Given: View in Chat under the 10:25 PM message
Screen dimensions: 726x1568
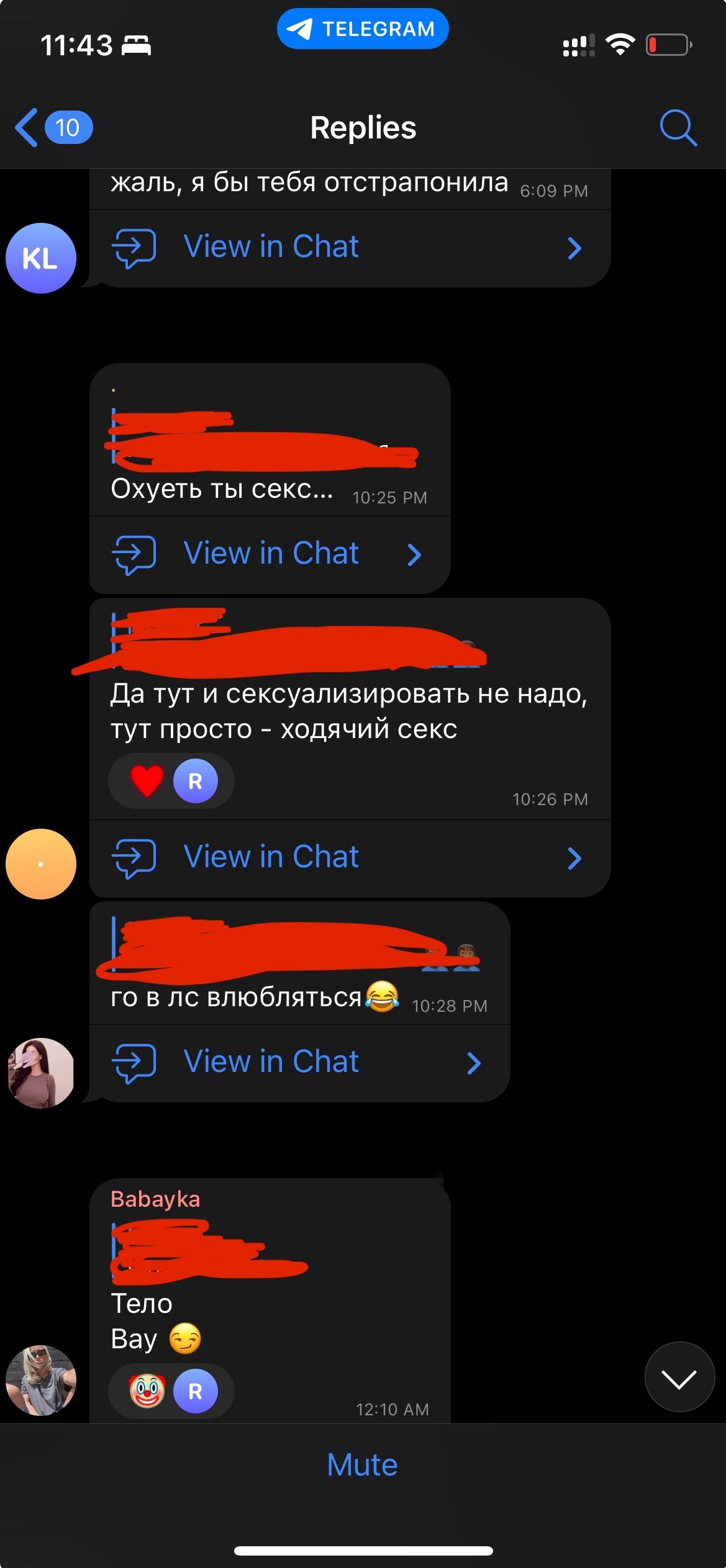Looking at the screenshot, I should pos(270,554).
